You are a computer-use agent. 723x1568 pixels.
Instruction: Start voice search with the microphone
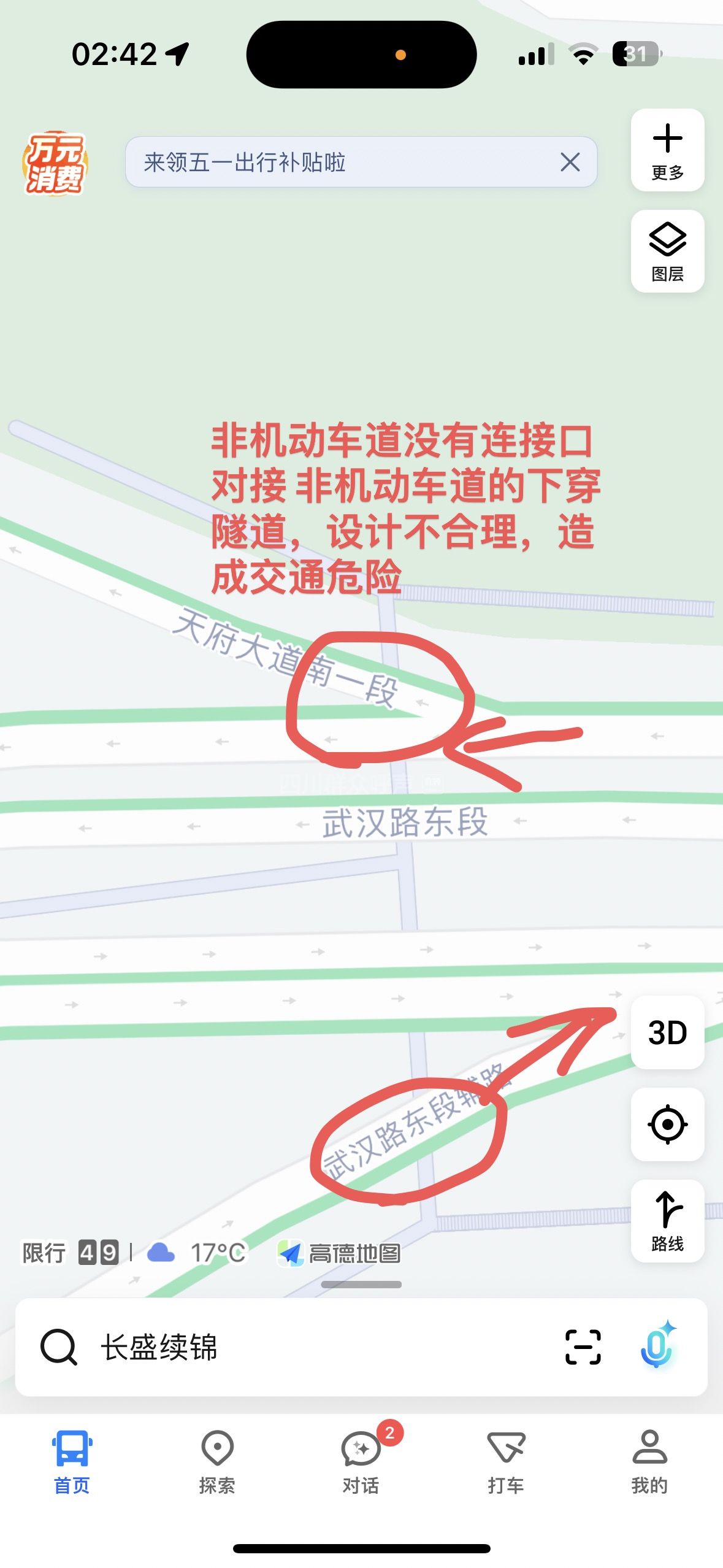(657, 1347)
